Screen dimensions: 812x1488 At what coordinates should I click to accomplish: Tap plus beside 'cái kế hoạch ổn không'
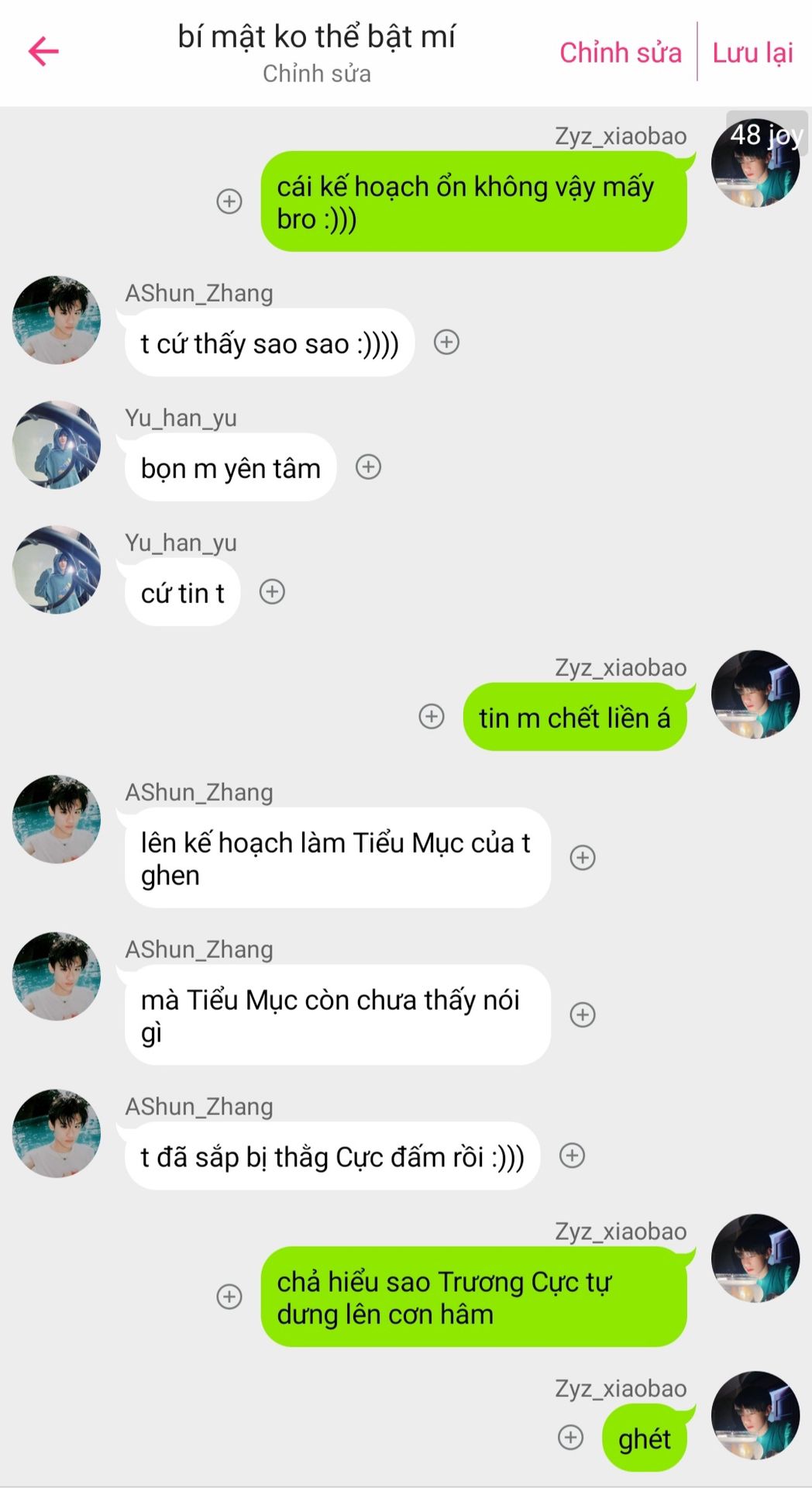[x=229, y=201]
